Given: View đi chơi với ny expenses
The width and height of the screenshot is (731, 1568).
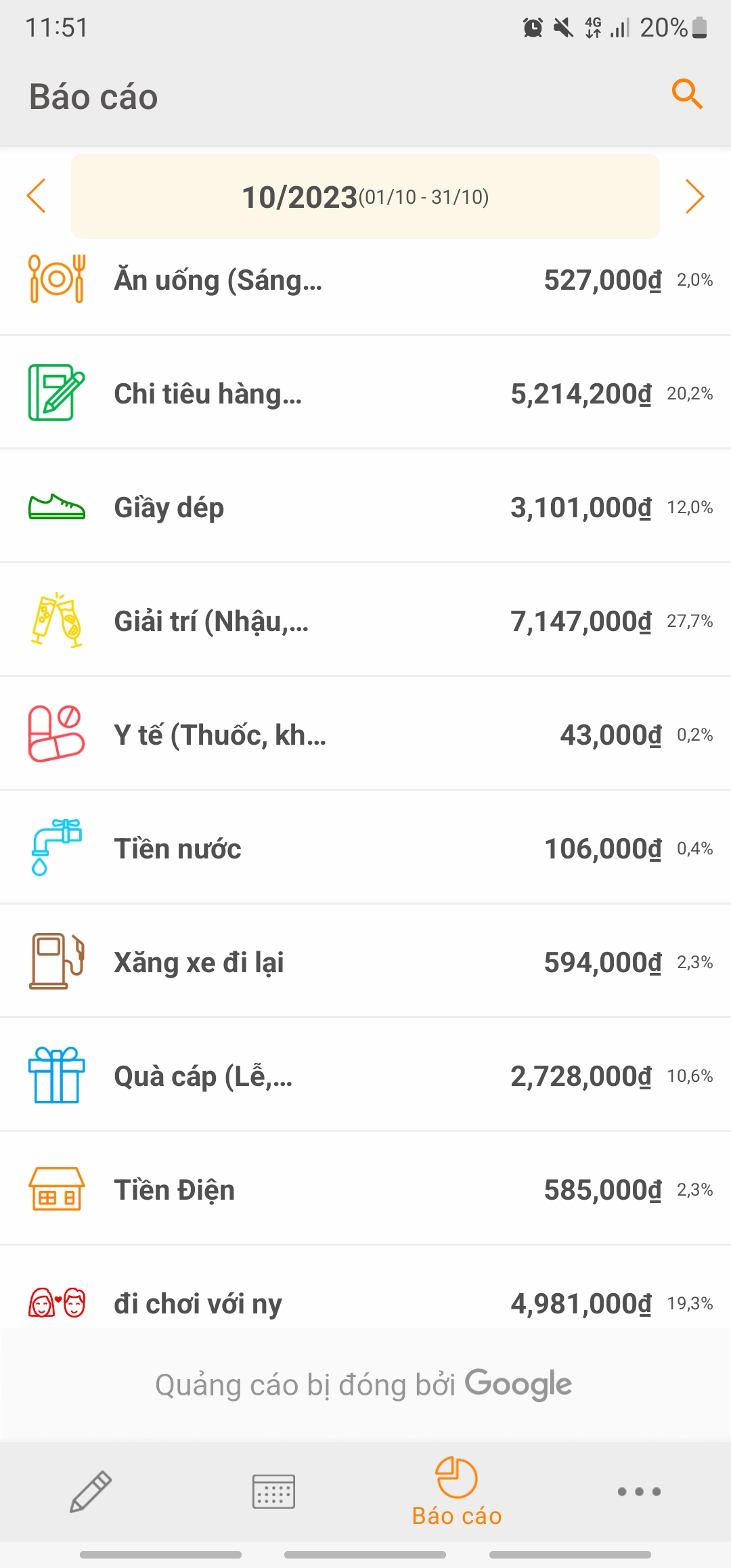Looking at the screenshot, I should tap(365, 1303).
